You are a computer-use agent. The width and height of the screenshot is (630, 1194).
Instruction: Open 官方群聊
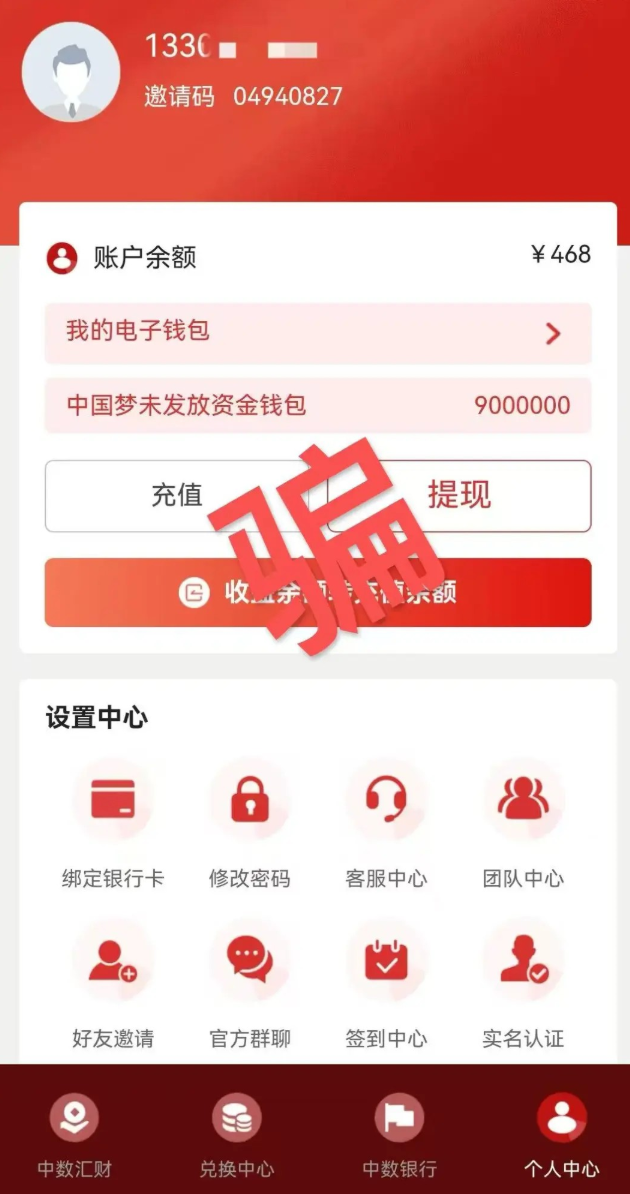(250, 961)
